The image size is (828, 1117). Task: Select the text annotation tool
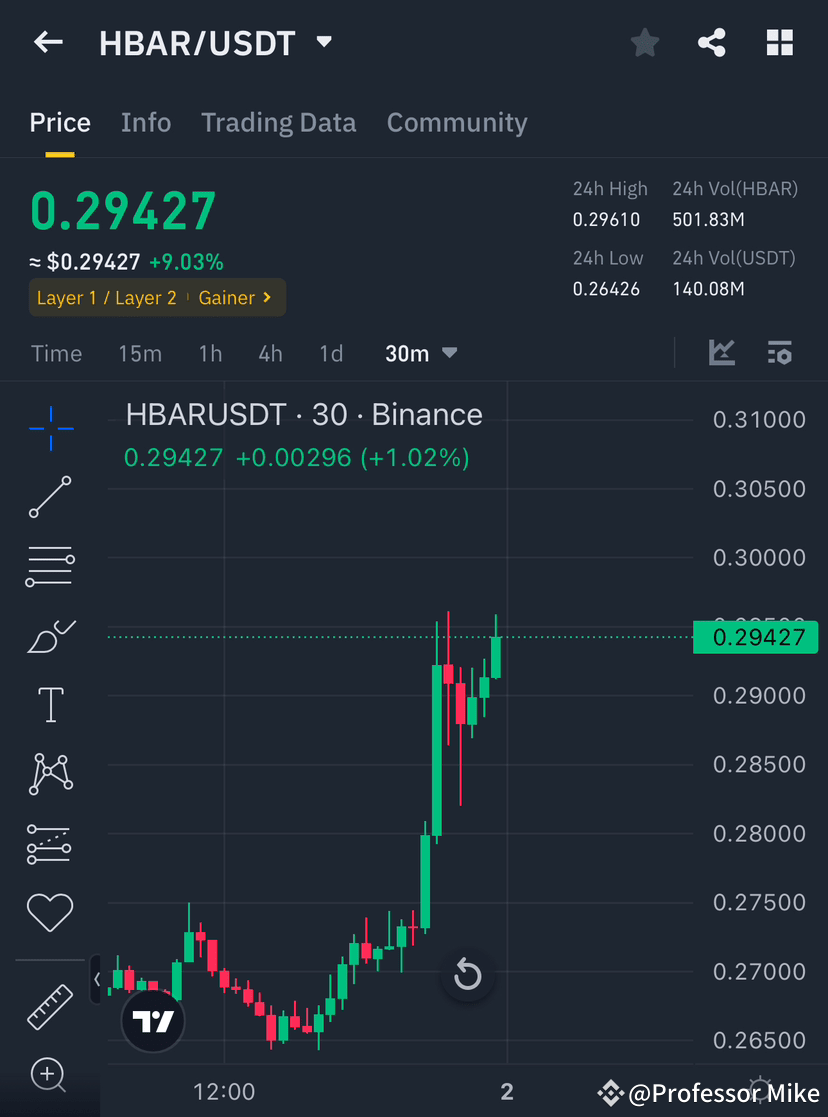click(x=49, y=704)
